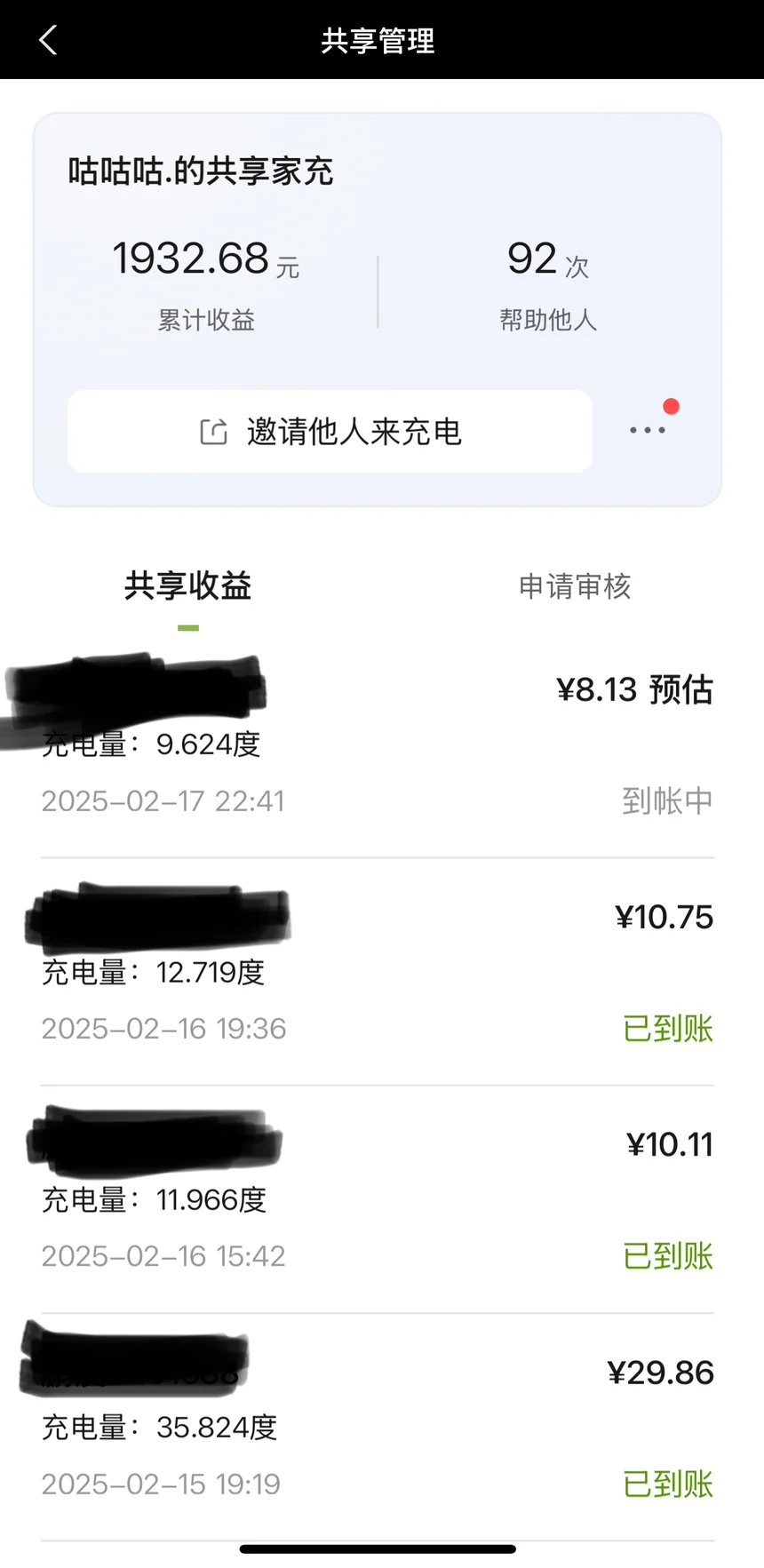
Task: Select the 共享收益 tab
Action: (x=188, y=586)
